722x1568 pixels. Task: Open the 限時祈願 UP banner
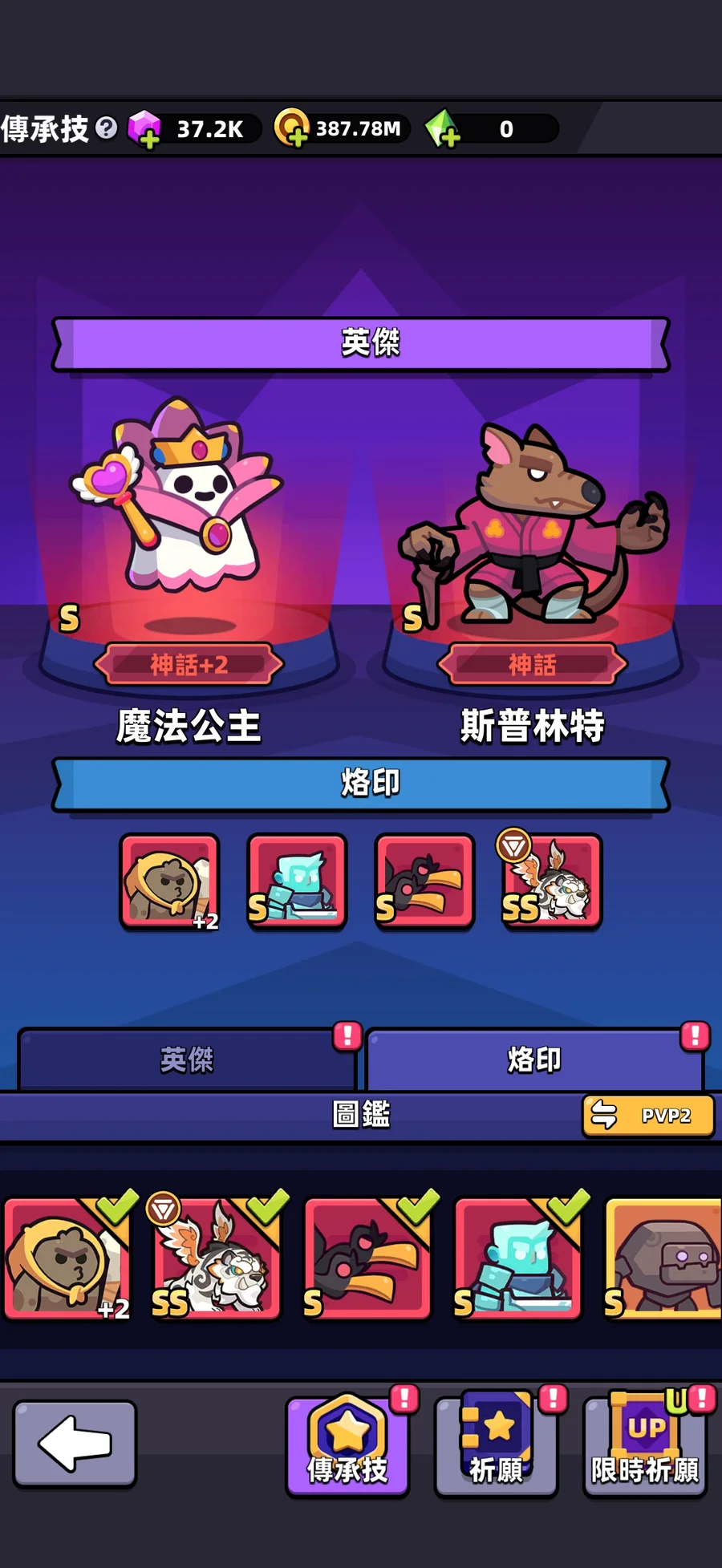click(x=645, y=1444)
